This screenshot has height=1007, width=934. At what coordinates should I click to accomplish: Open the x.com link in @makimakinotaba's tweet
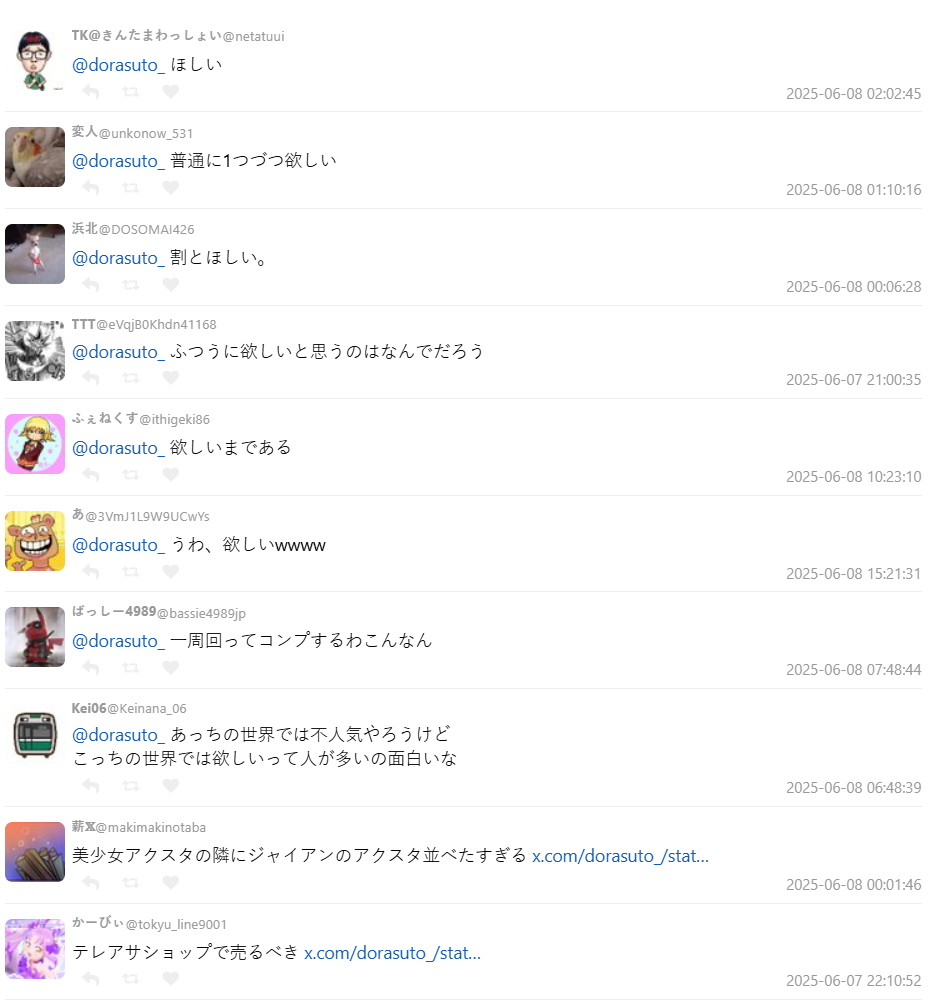point(620,856)
